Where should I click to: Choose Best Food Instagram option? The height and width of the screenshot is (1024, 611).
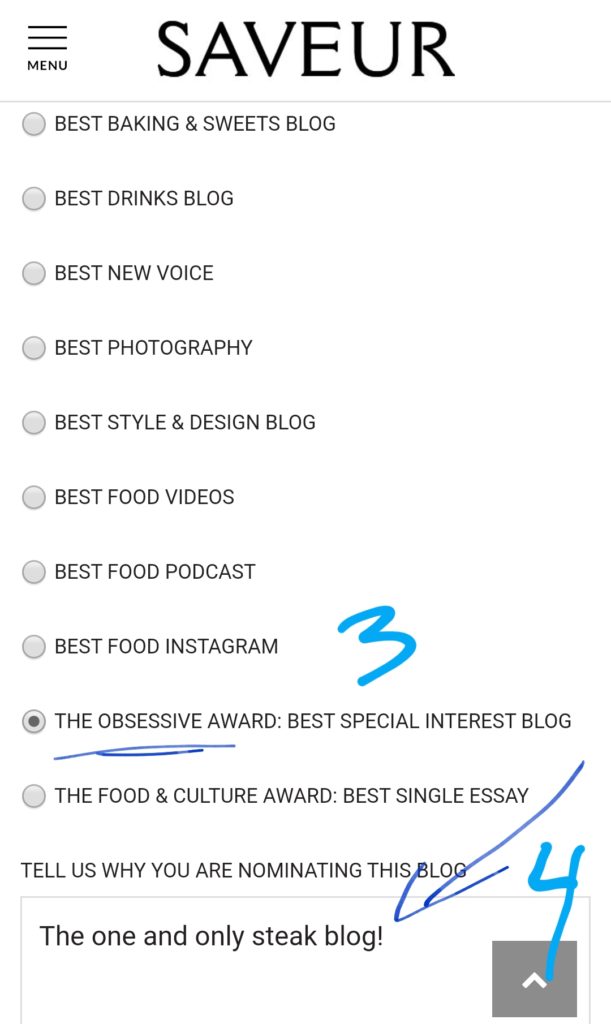tap(34, 647)
